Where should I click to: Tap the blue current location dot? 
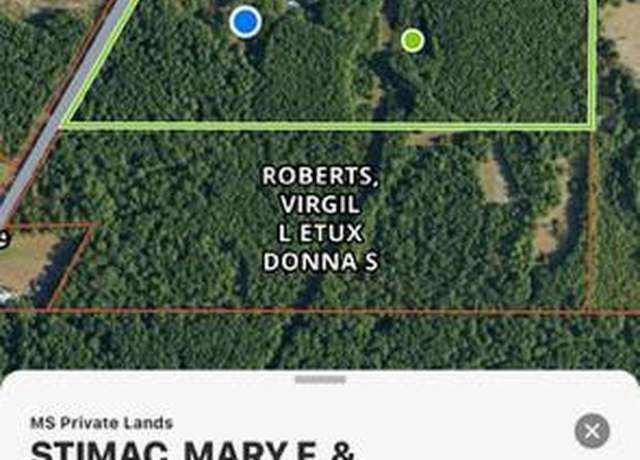click(245, 21)
